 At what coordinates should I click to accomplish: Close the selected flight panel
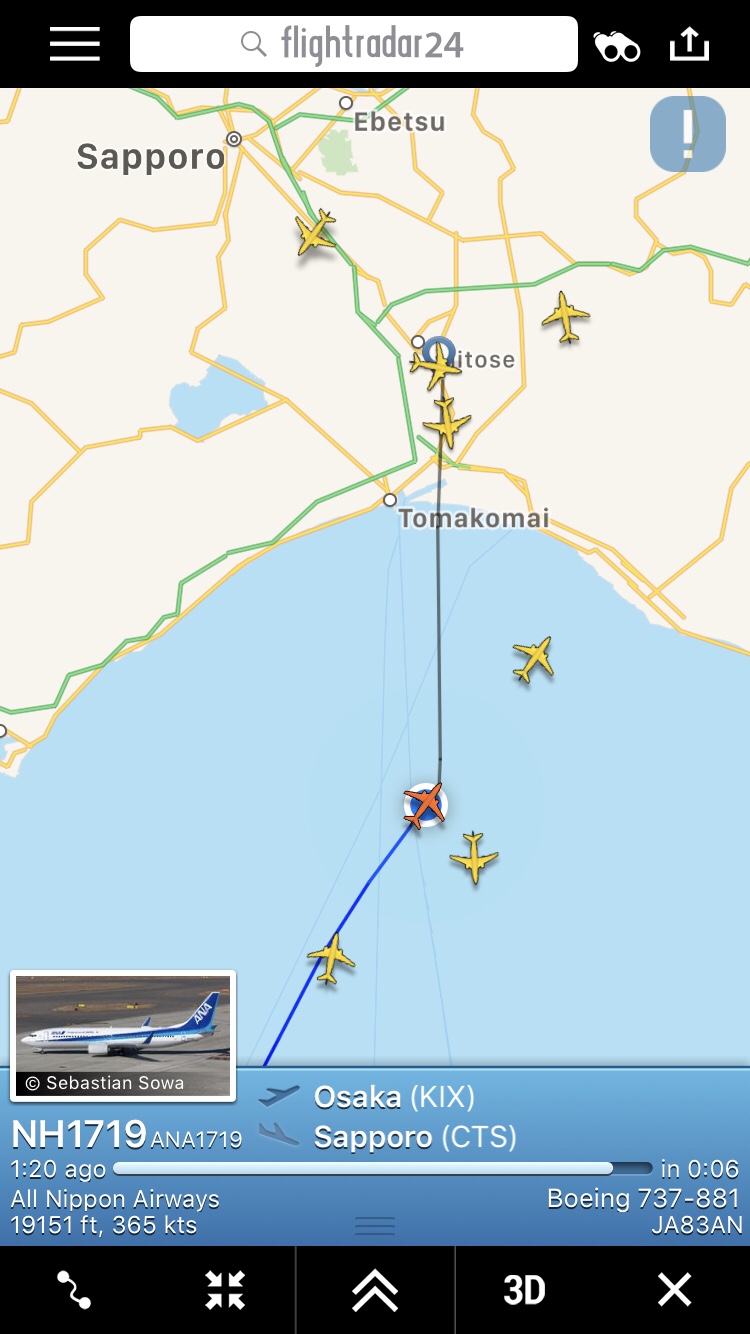pos(674,1290)
